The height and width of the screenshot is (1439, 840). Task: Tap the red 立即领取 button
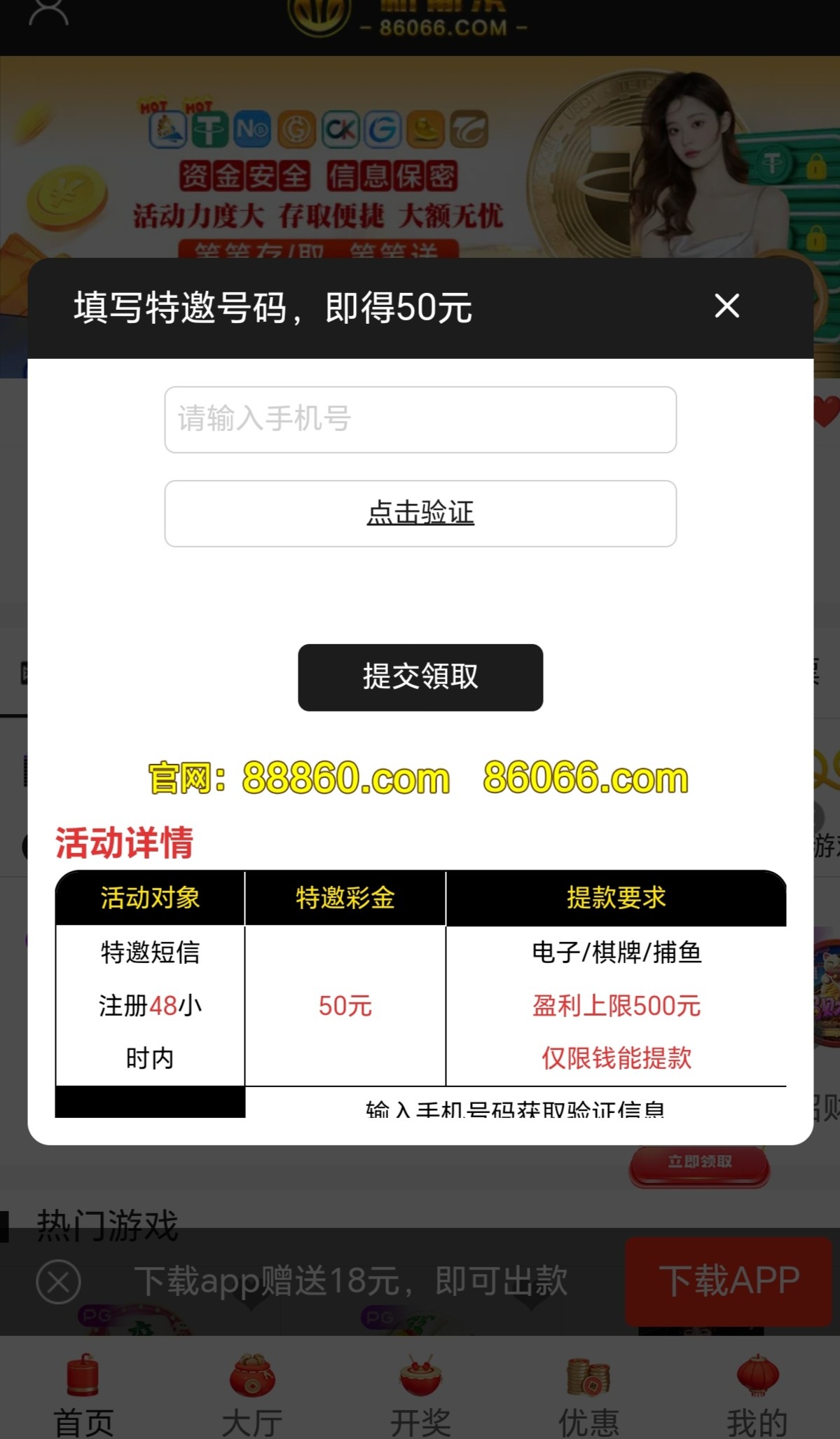click(x=699, y=1163)
